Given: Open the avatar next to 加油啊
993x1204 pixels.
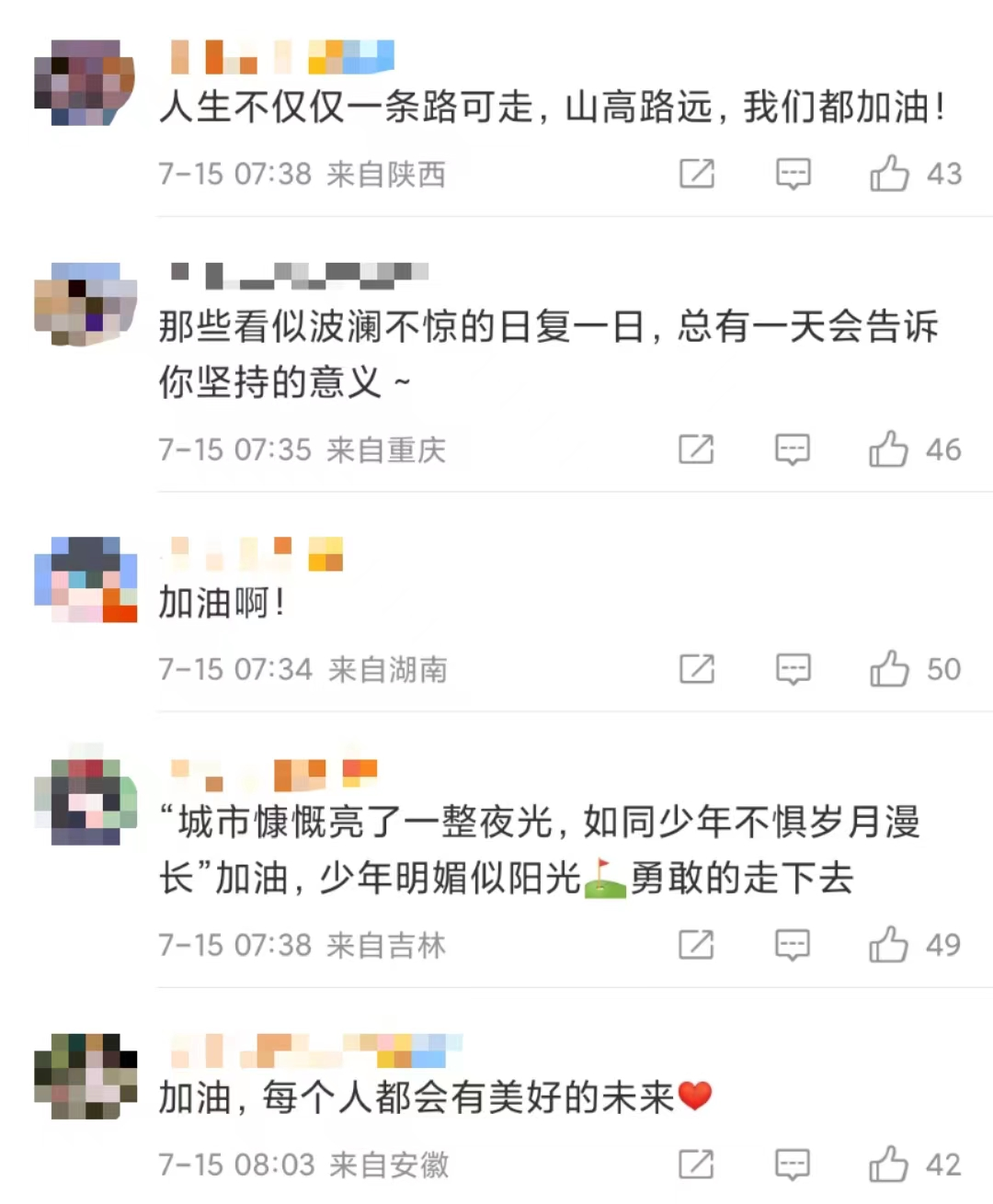Looking at the screenshot, I should 85,579.
